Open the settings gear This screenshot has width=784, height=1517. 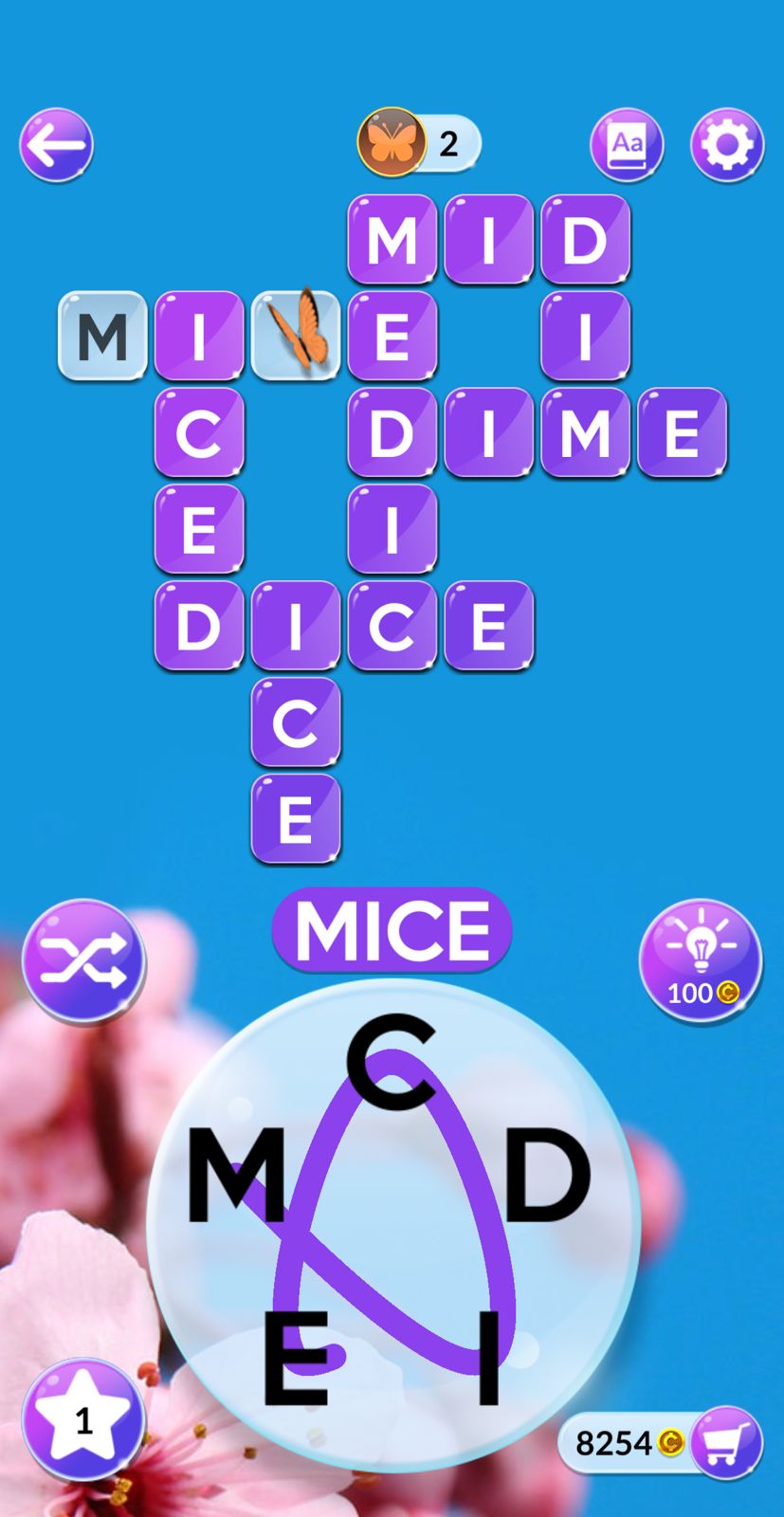pyautogui.click(x=726, y=145)
